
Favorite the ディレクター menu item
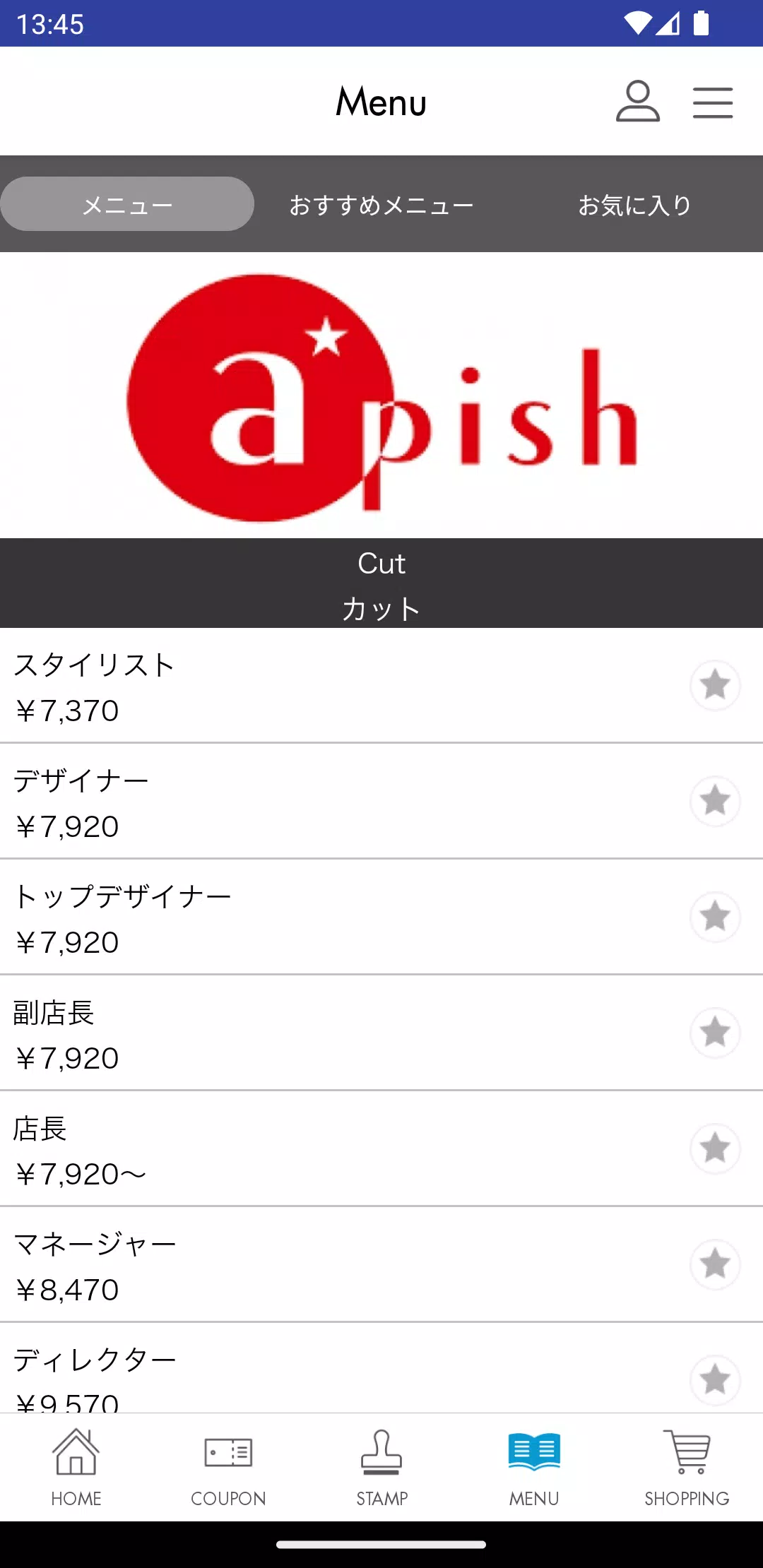pos(715,1381)
